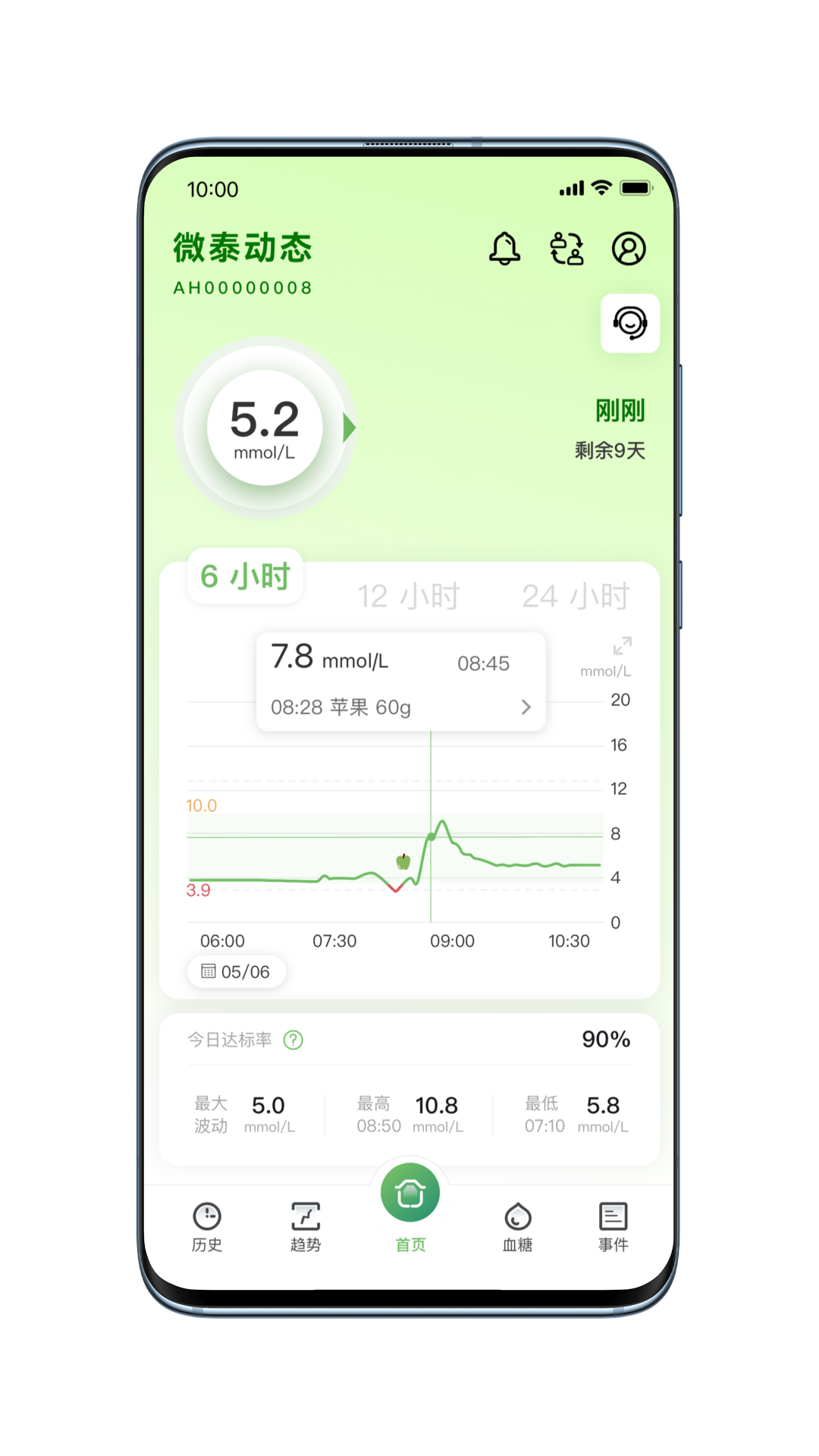819x1456 pixels.
Task: Open the user profile icon
Action: [x=629, y=249]
